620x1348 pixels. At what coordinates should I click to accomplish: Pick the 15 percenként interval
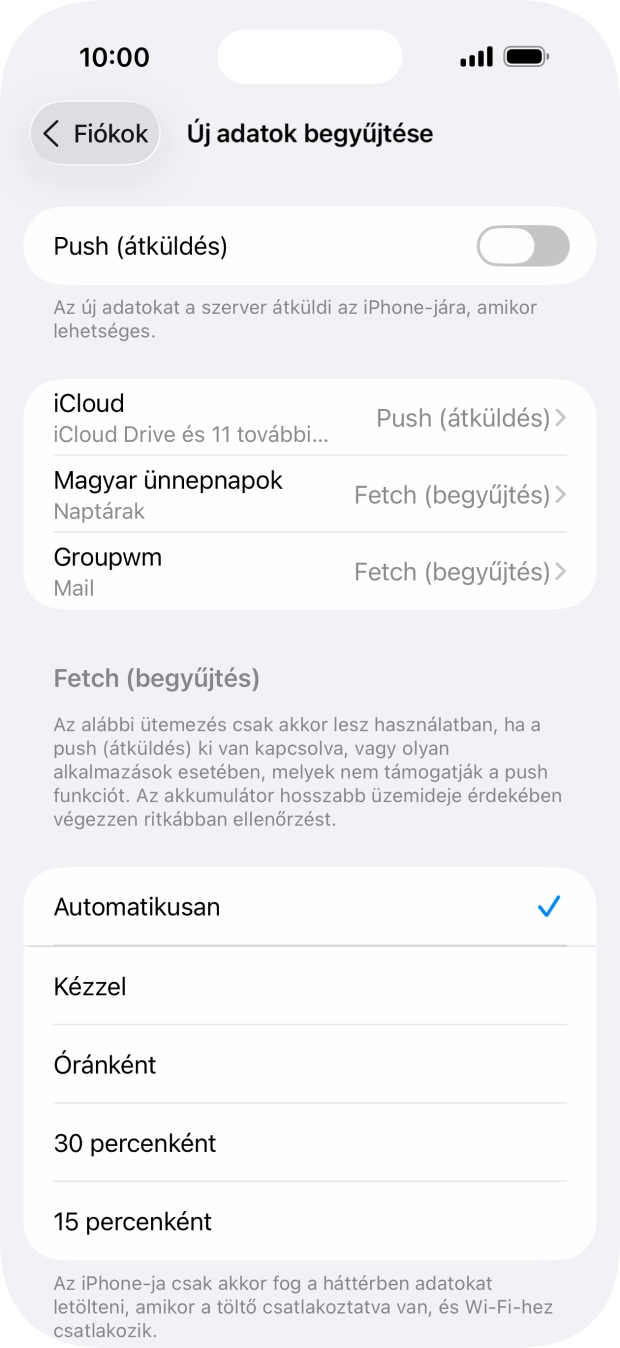pyautogui.click(x=310, y=1221)
